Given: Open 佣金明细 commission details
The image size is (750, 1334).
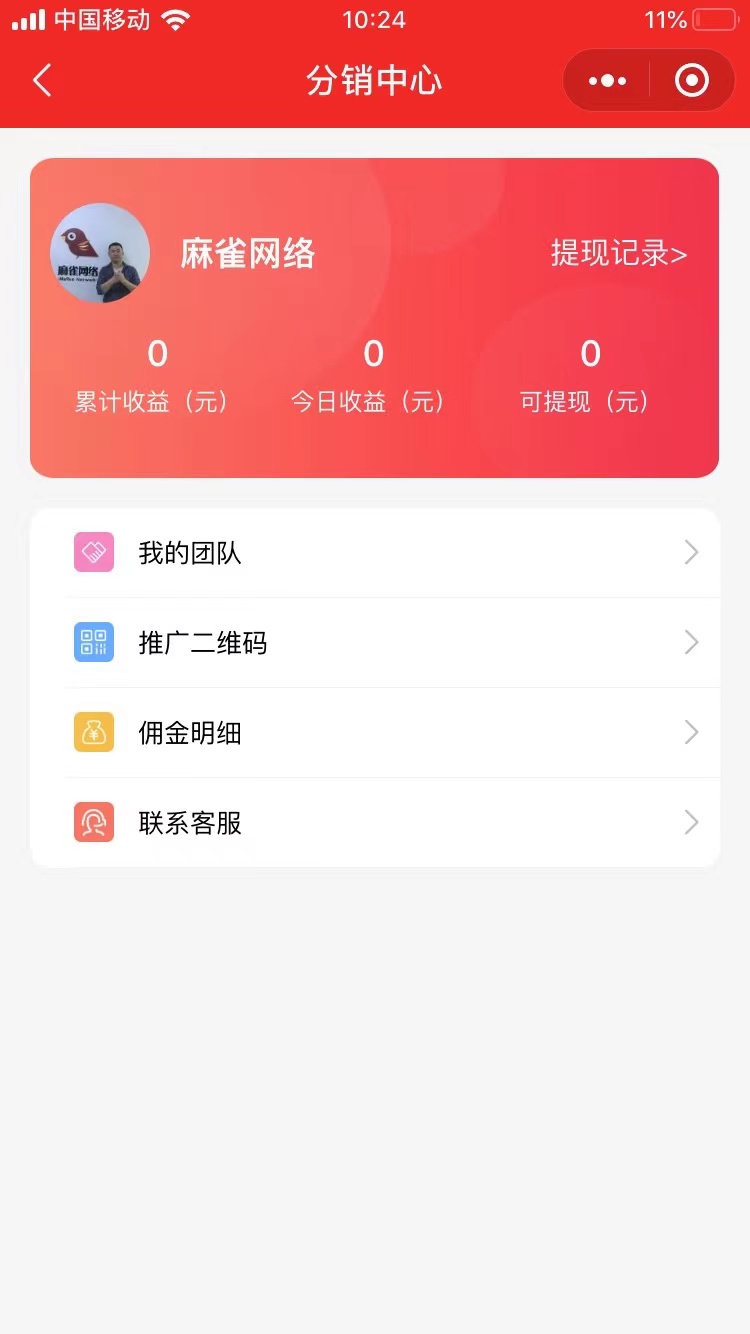Looking at the screenshot, I should pyautogui.click(x=376, y=733).
